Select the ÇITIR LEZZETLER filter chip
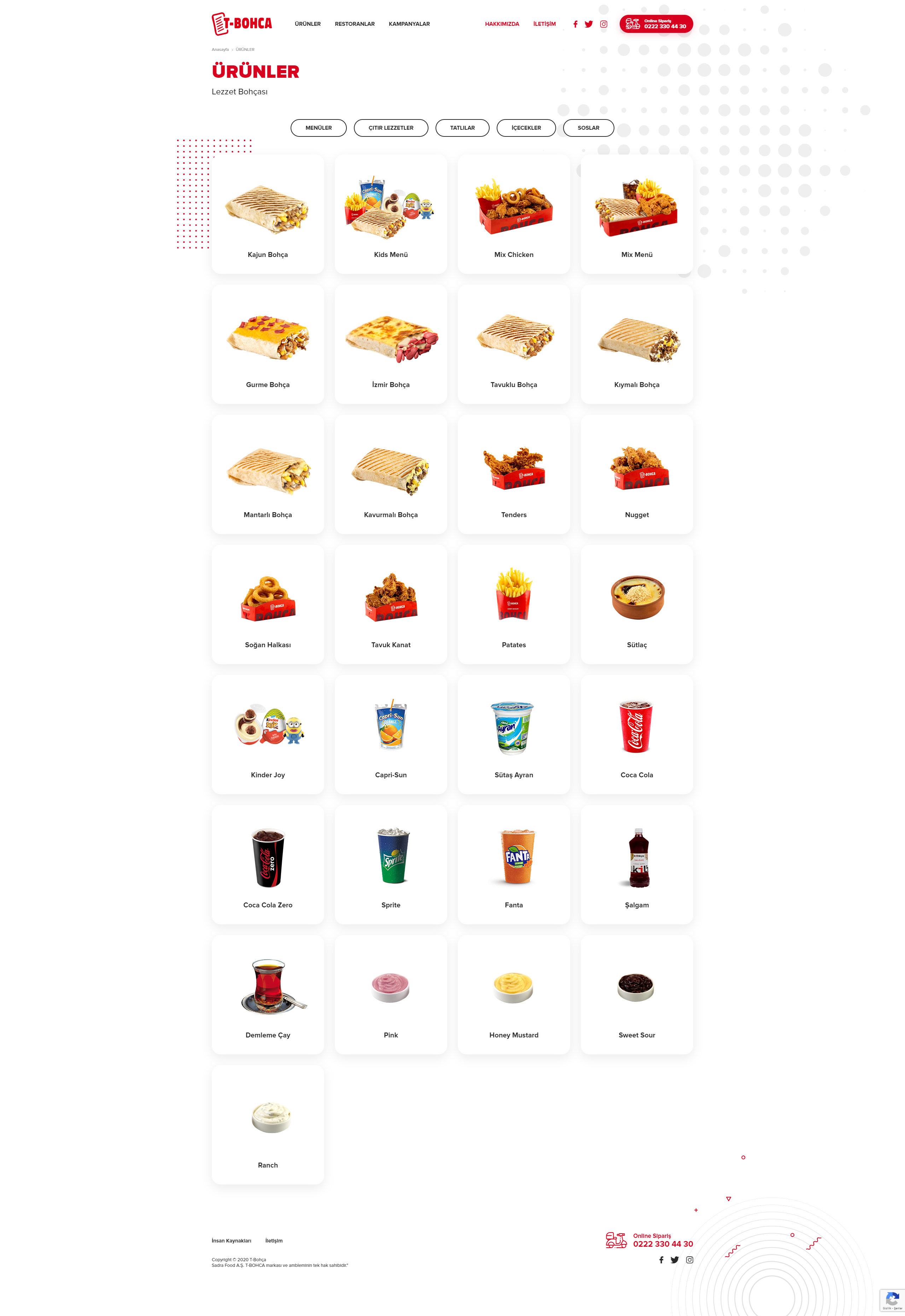 [391, 128]
